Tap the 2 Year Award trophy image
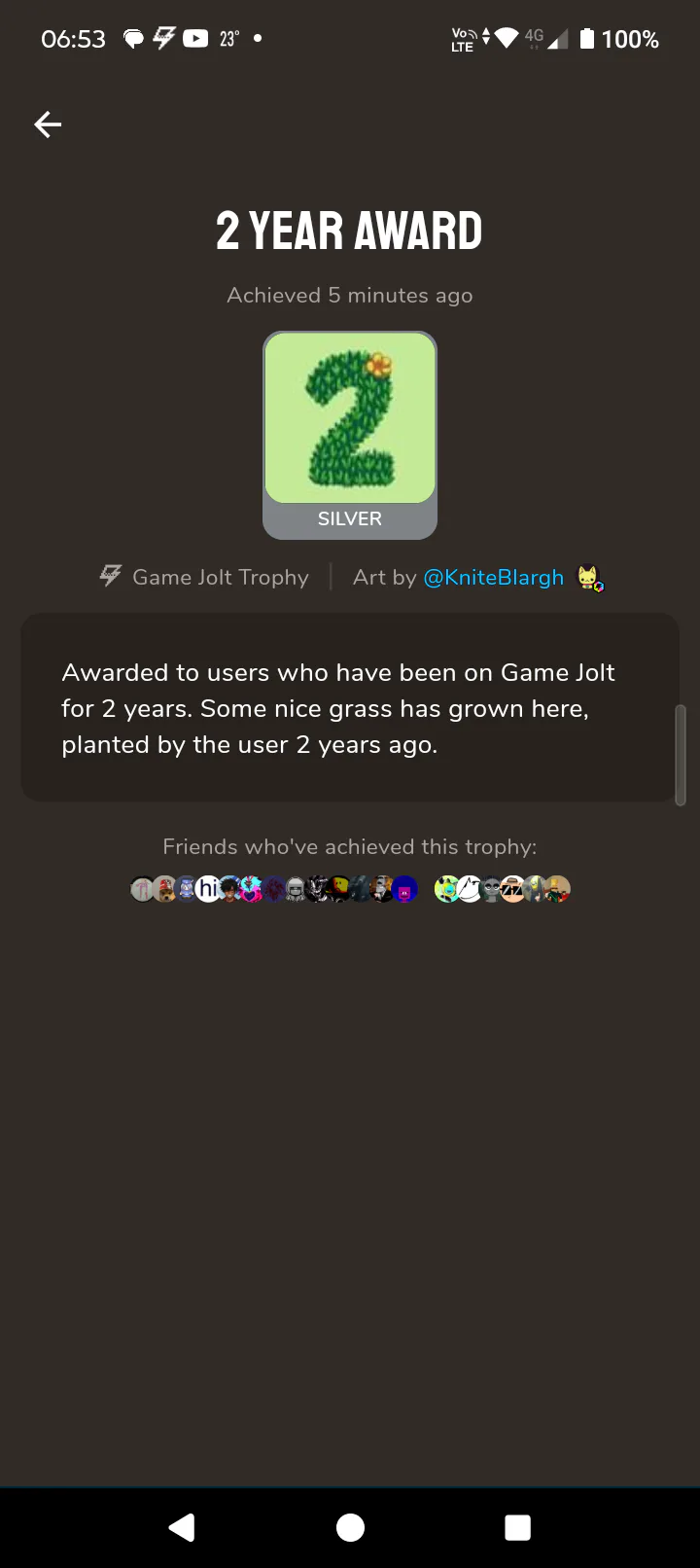 click(x=350, y=418)
